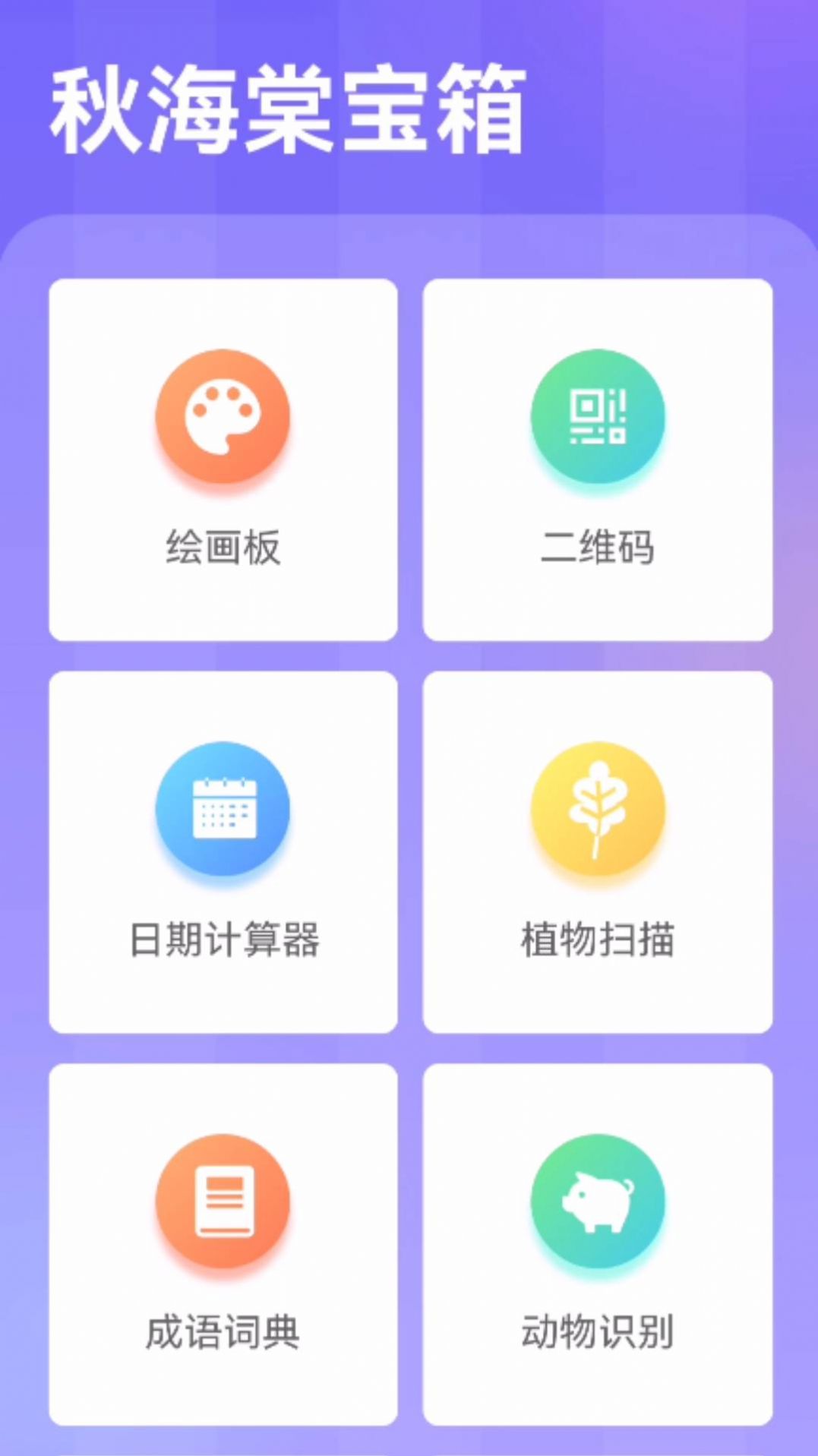The image size is (818, 1456).
Task: Open the orange drawing board tool icon
Action: point(223,415)
